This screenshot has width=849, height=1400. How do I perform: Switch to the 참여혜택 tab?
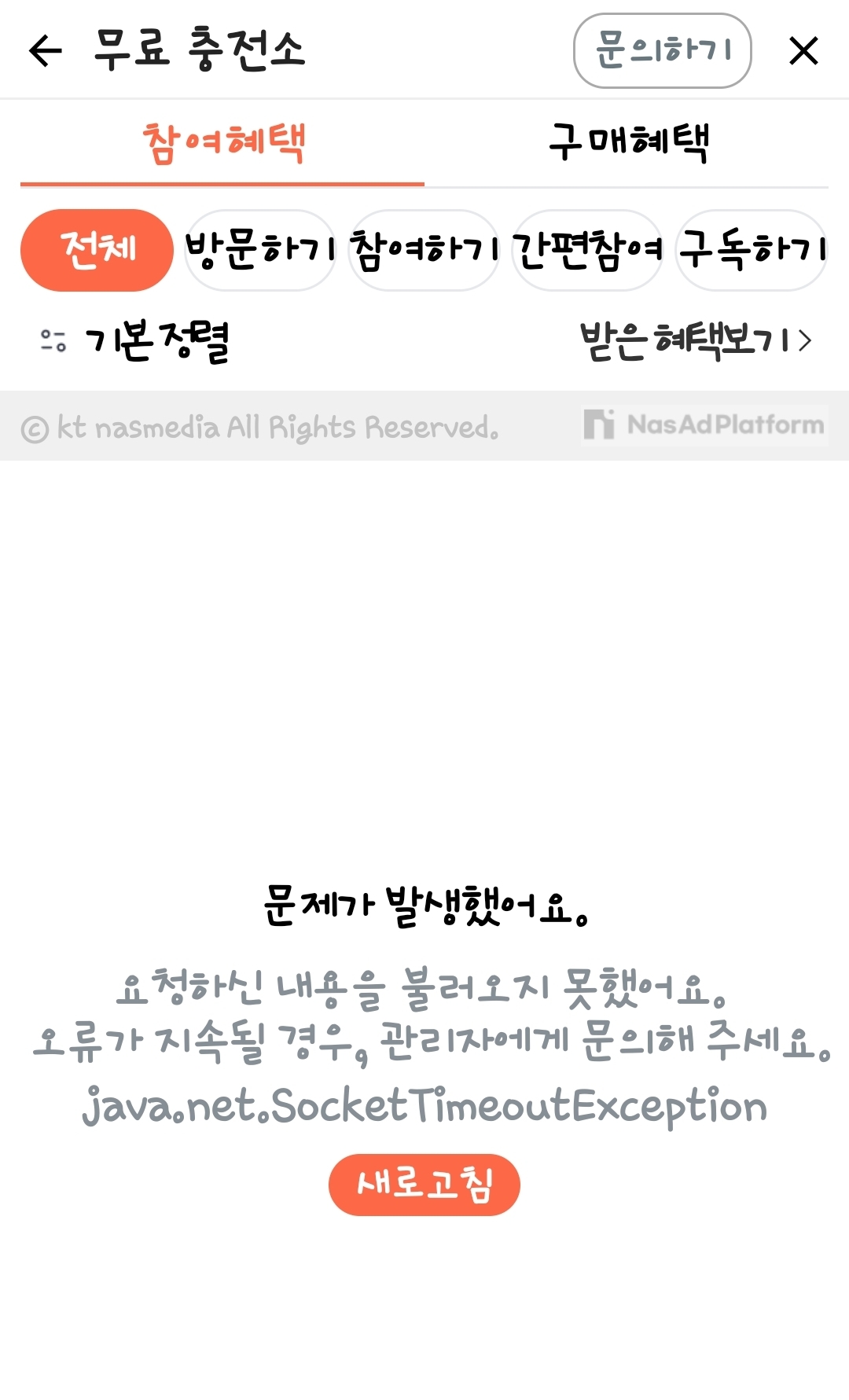pyautogui.click(x=222, y=142)
